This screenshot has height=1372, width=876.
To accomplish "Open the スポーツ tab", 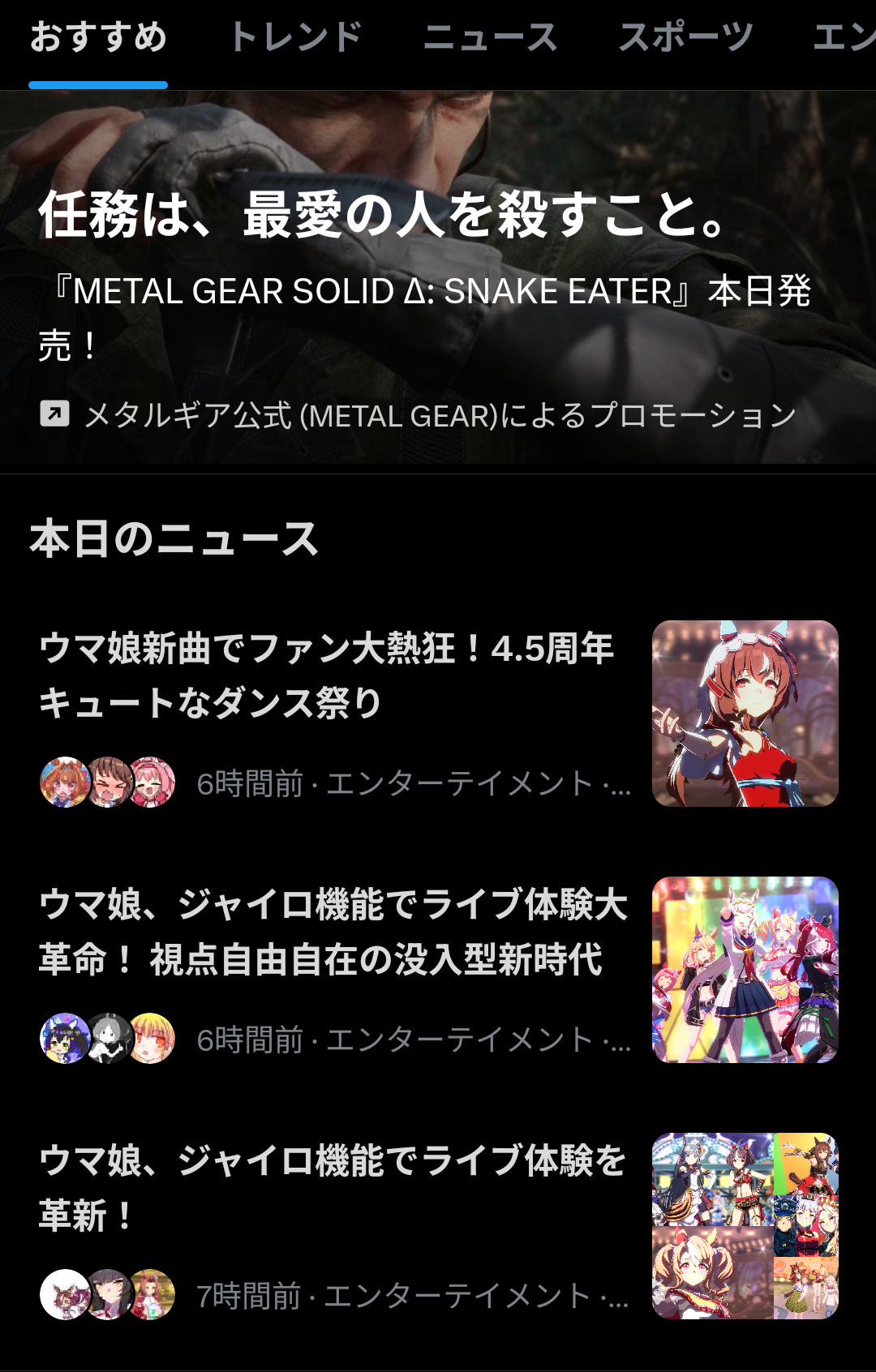I will click(686, 37).
